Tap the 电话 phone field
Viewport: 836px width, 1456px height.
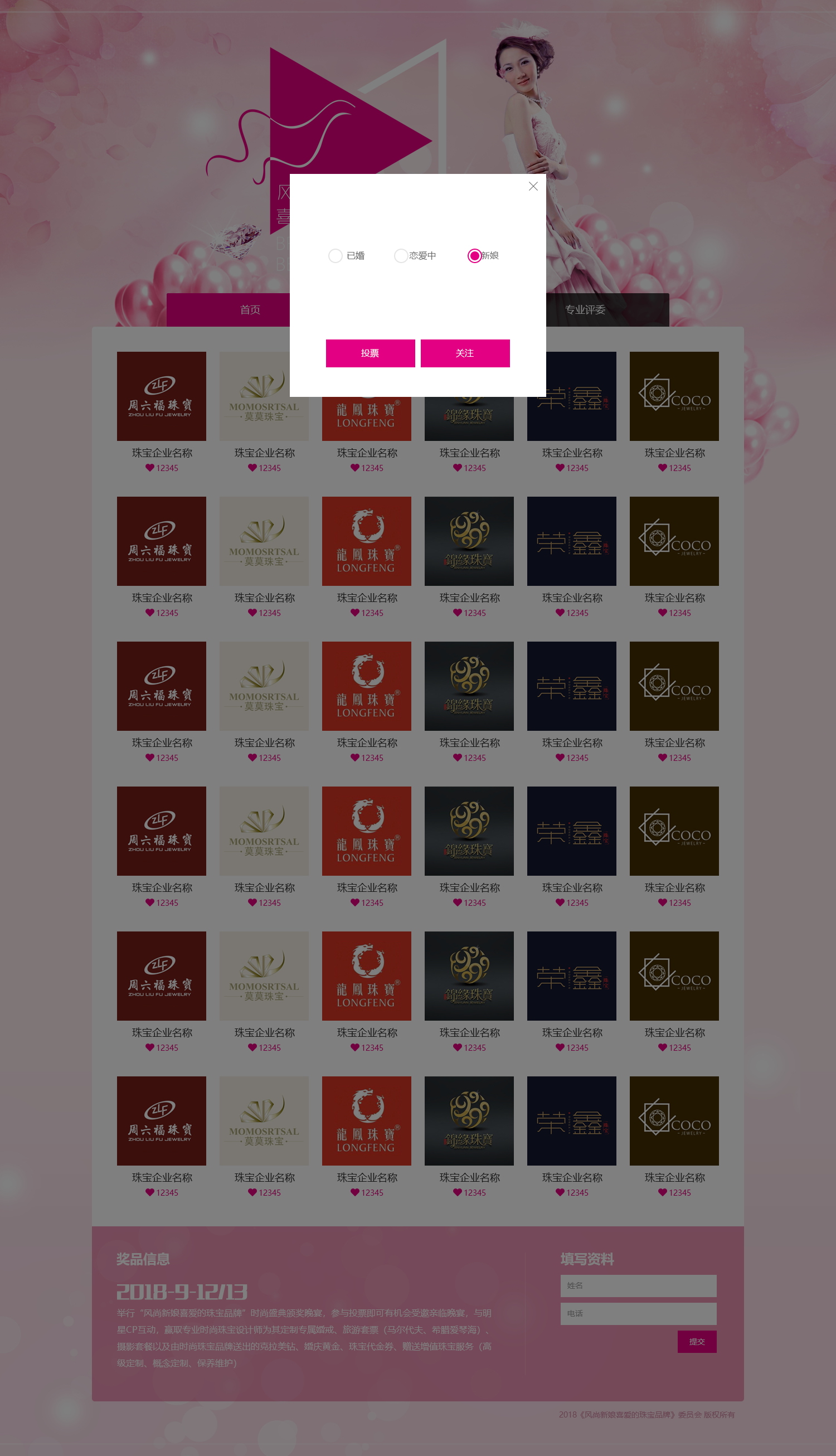pyautogui.click(x=638, y=1314)
